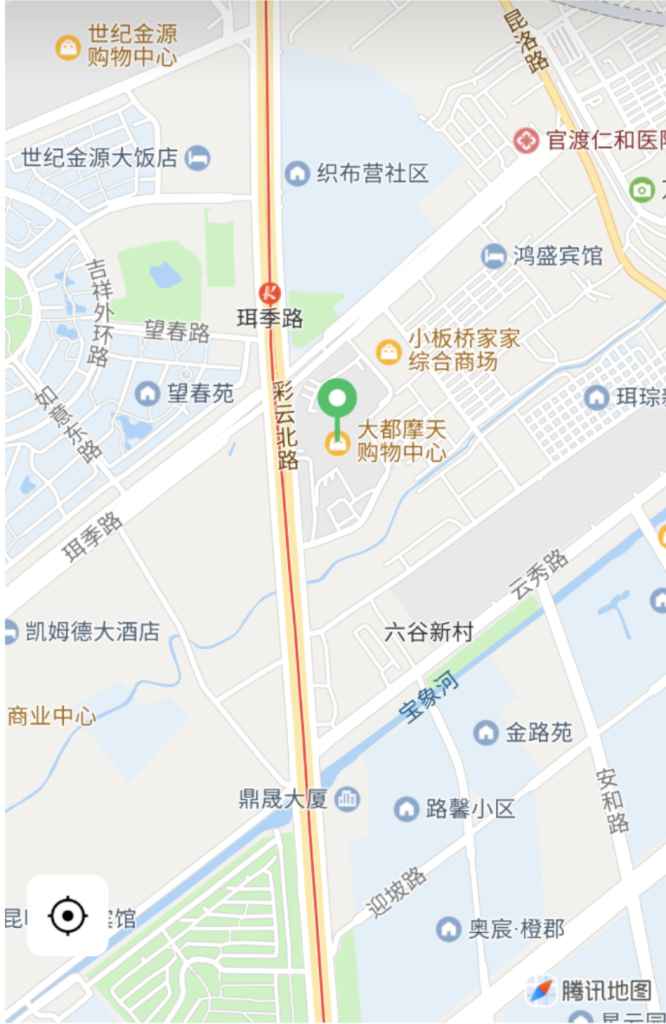Select the 大都摩天购物中心 place marker

[x=337, y=443]
